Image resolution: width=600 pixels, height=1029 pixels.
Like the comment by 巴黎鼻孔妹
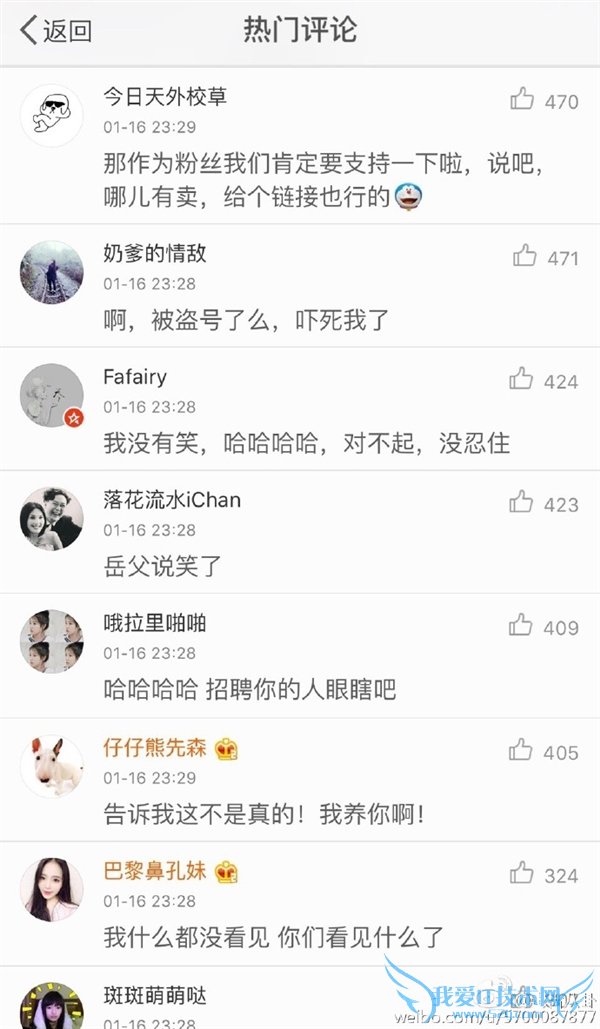click(521, 875)
